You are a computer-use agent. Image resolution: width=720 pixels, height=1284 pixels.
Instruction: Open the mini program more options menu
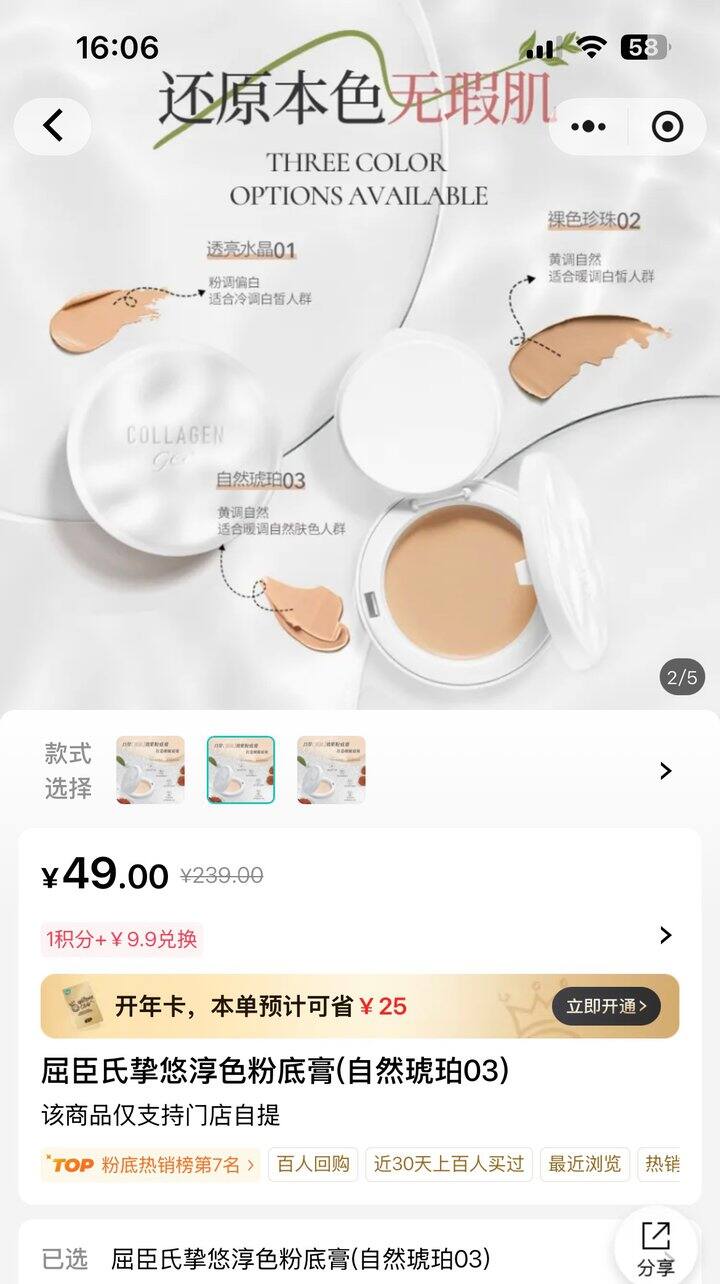tap(588, 127)
